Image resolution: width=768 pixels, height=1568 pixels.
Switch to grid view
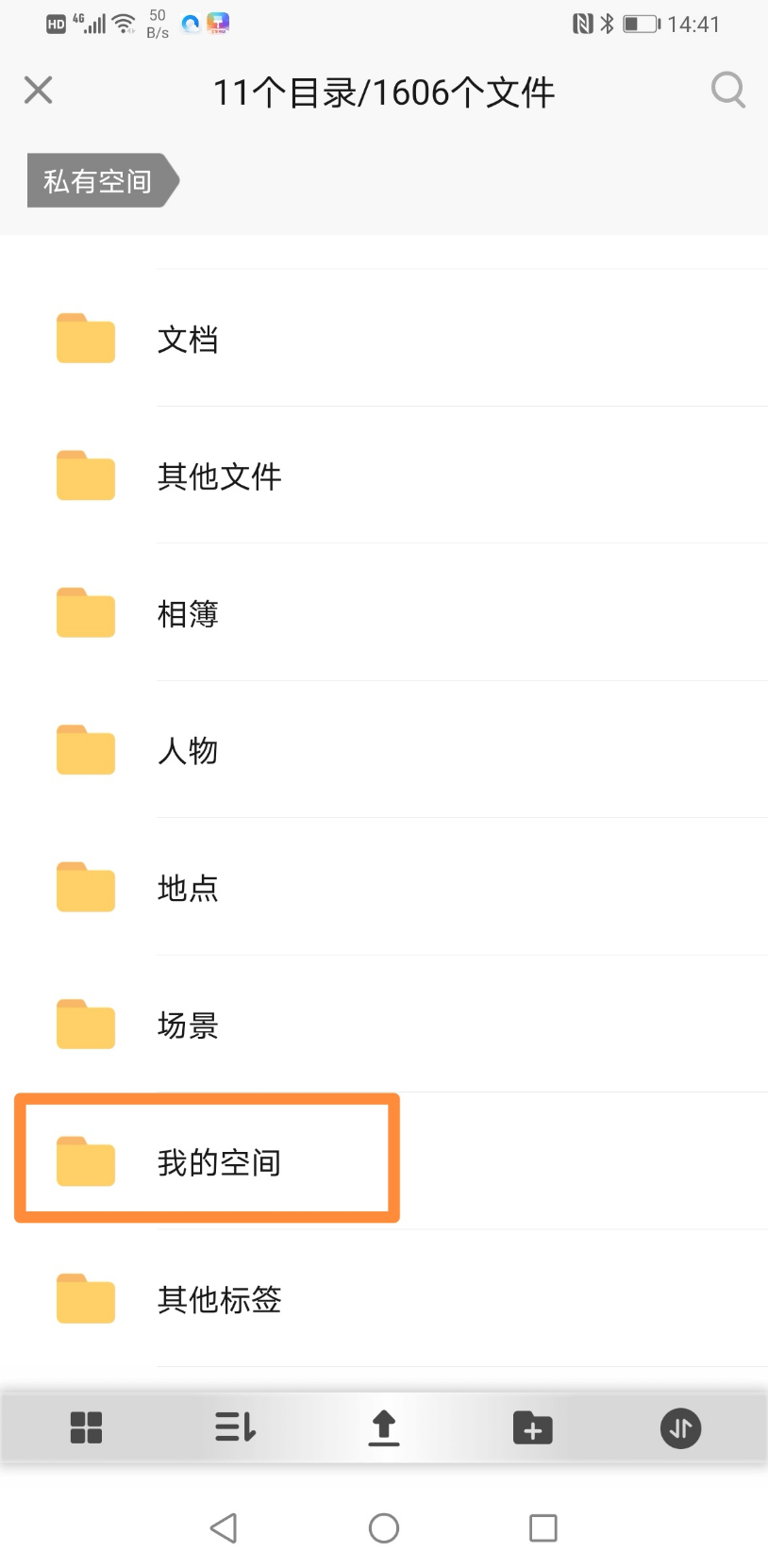click(x=86, y=1427)
